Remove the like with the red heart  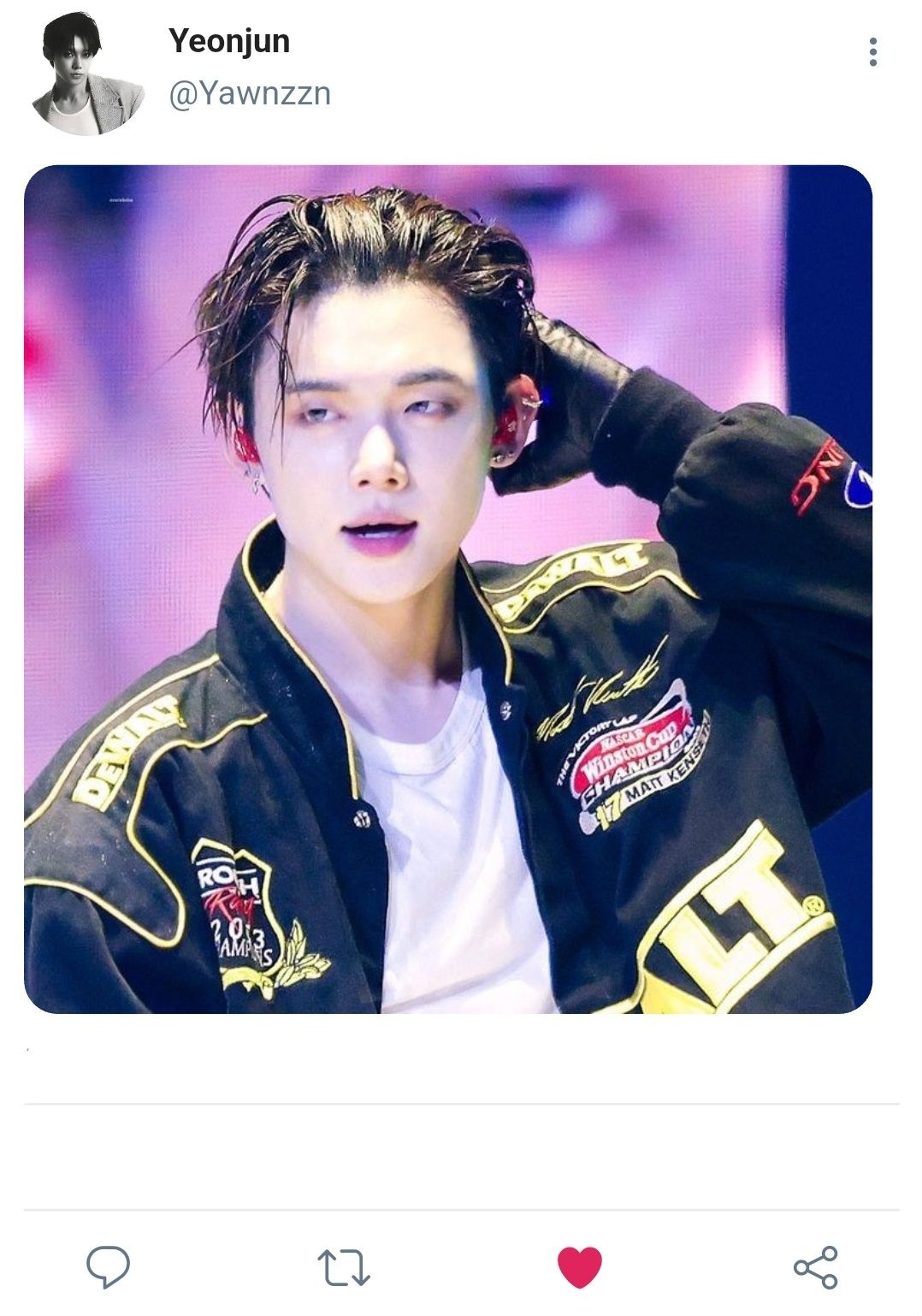tap(579, 1267)
